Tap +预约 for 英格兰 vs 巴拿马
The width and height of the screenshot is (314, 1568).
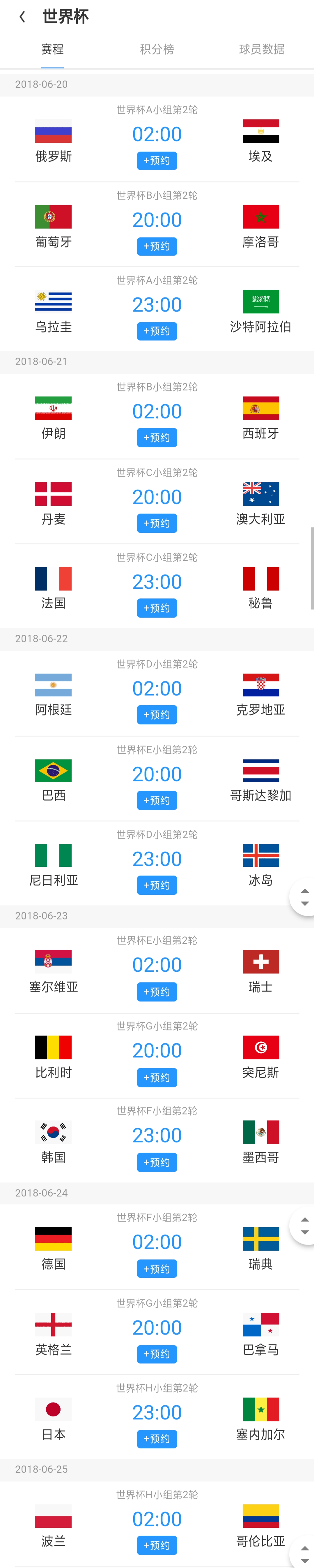157,1354
